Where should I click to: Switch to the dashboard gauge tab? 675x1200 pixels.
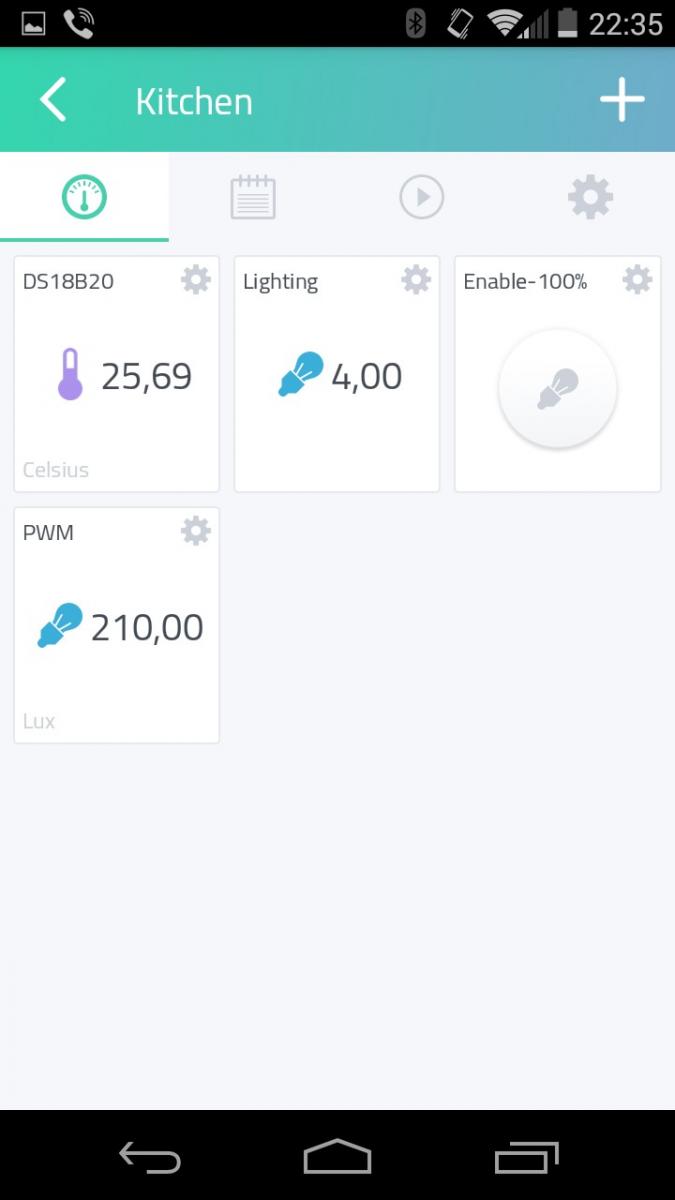coord(84,197)
